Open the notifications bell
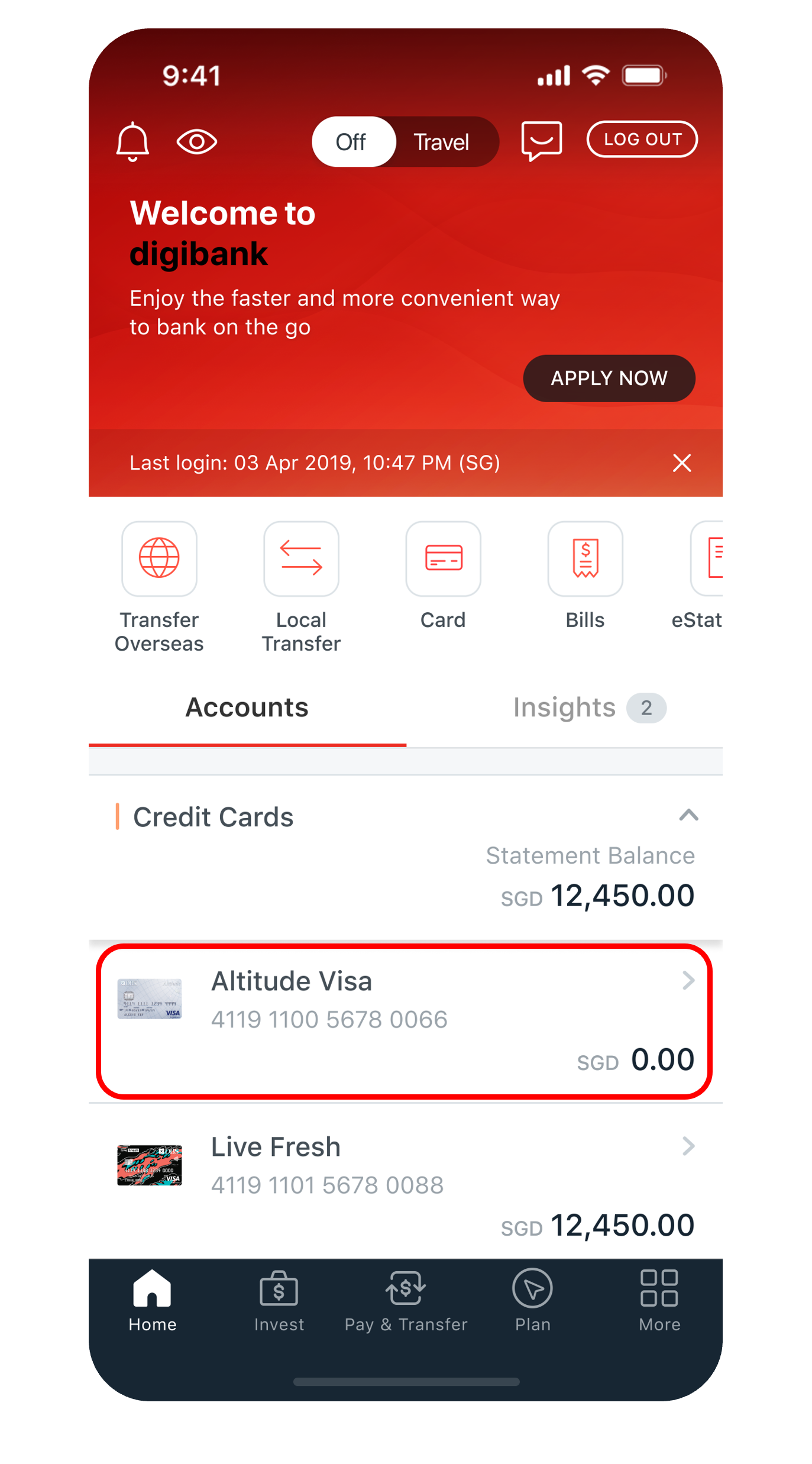 click(132, 141)
